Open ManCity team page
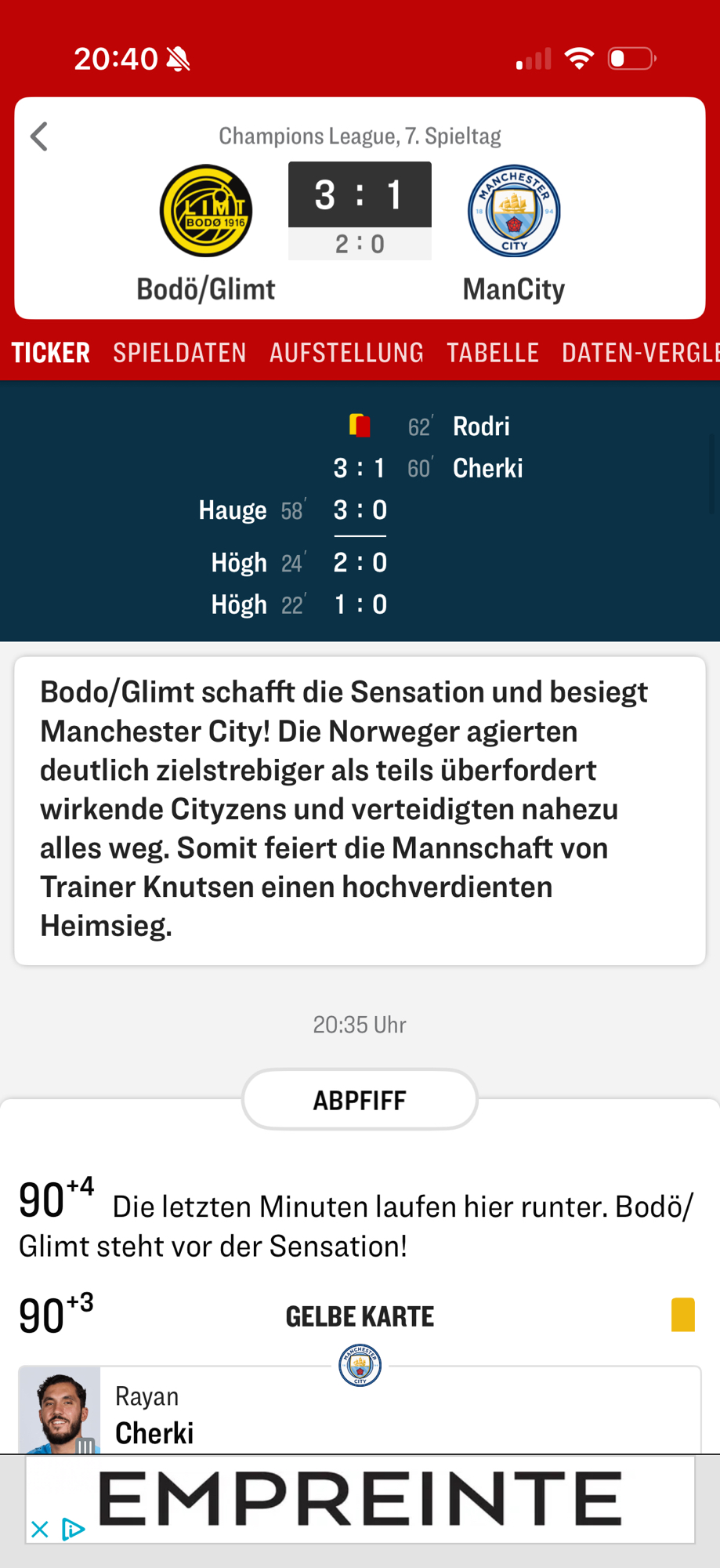720x1568 pixels. click(x=514, y=233)
